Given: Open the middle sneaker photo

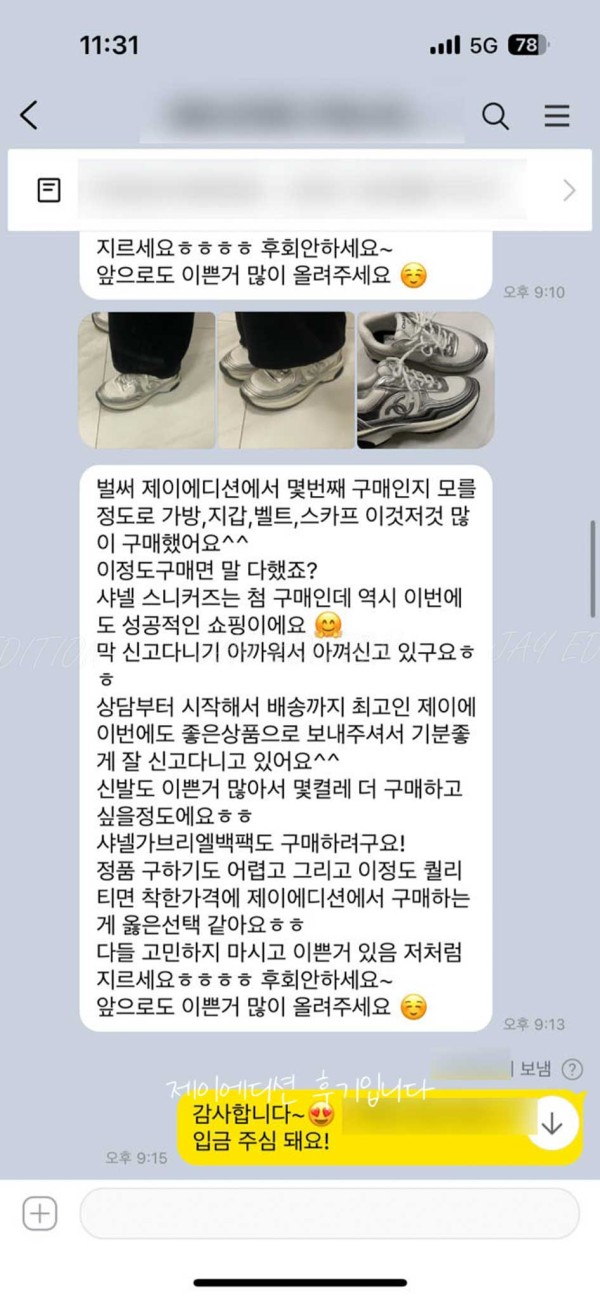Looking at the screenshot, I should 286,380.
